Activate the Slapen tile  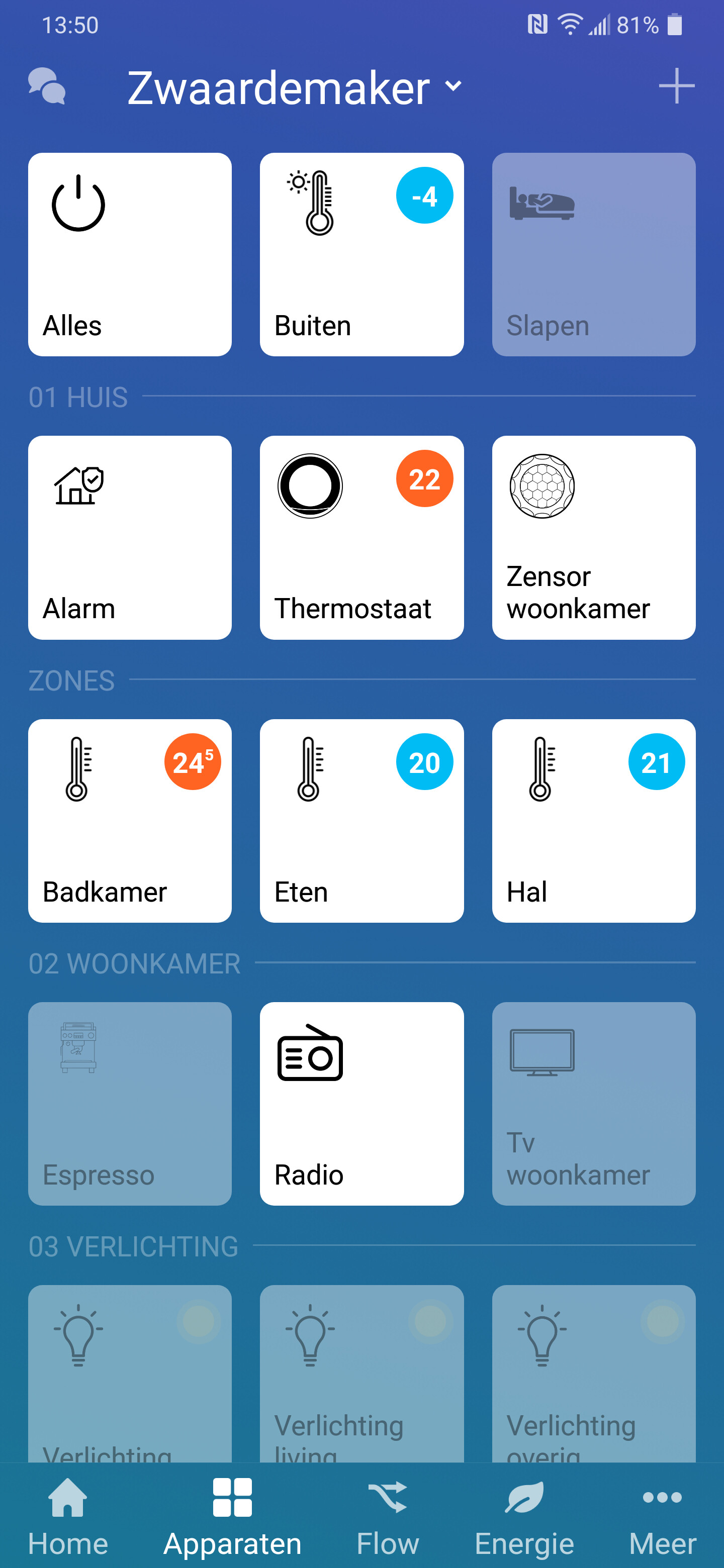(x=594, y=254)
